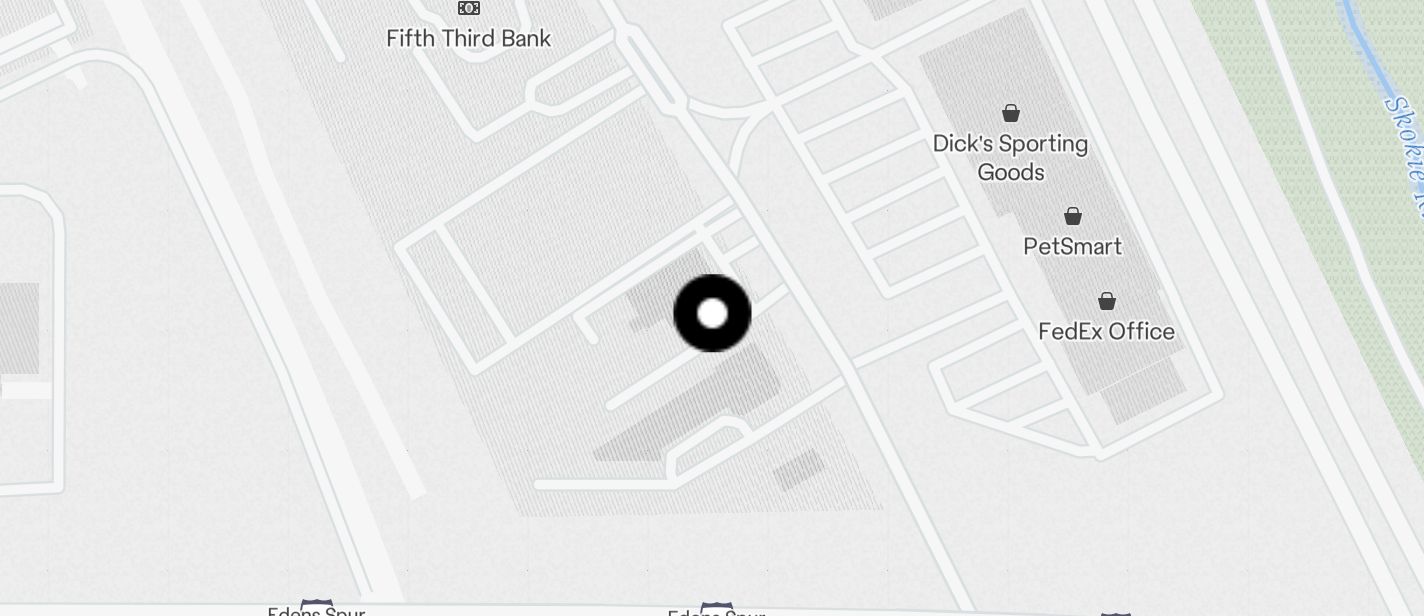Screen dimensions: 1424x616
Task: Select the FedEx Office marker
Action: (x=1106, y=302)
